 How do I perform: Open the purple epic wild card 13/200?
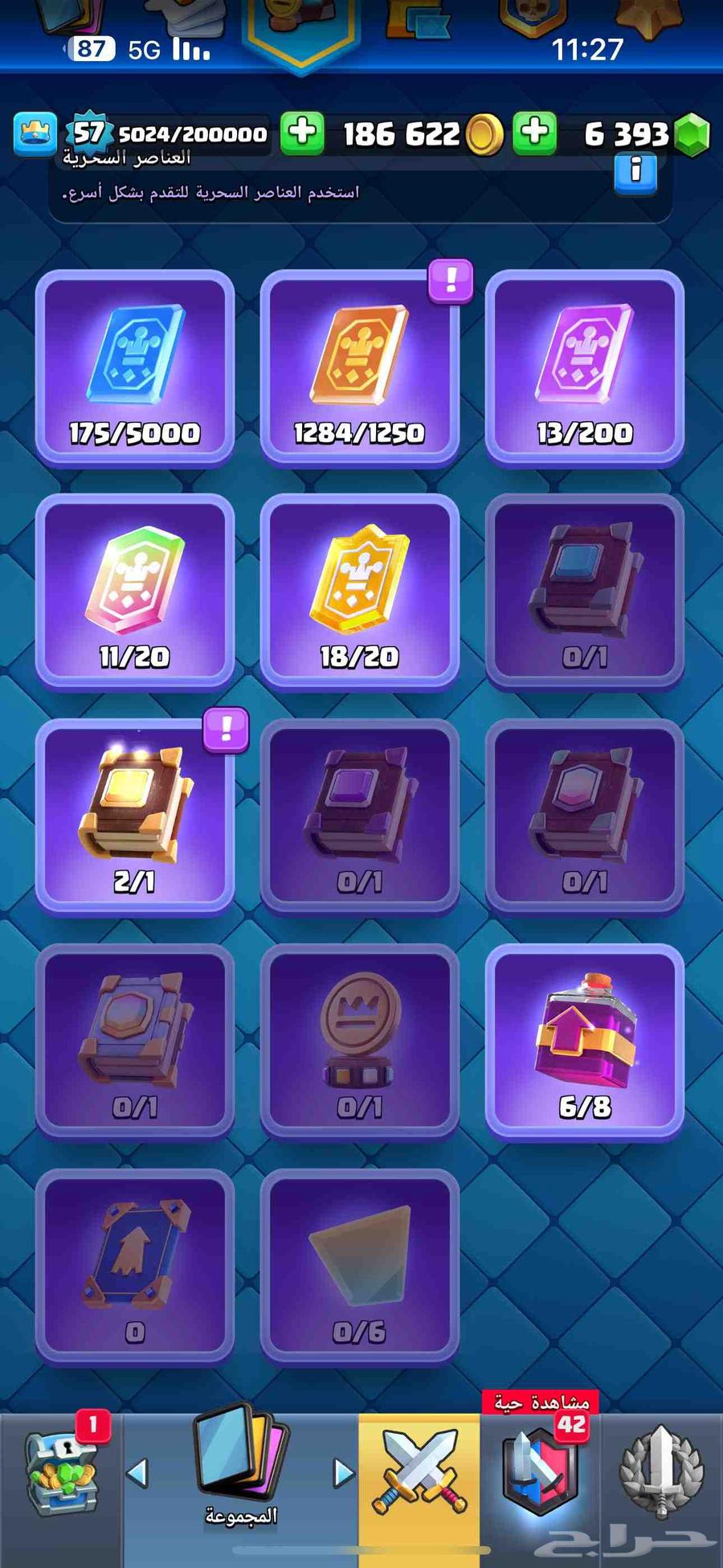pyautogui.click(x=584, y=368)
